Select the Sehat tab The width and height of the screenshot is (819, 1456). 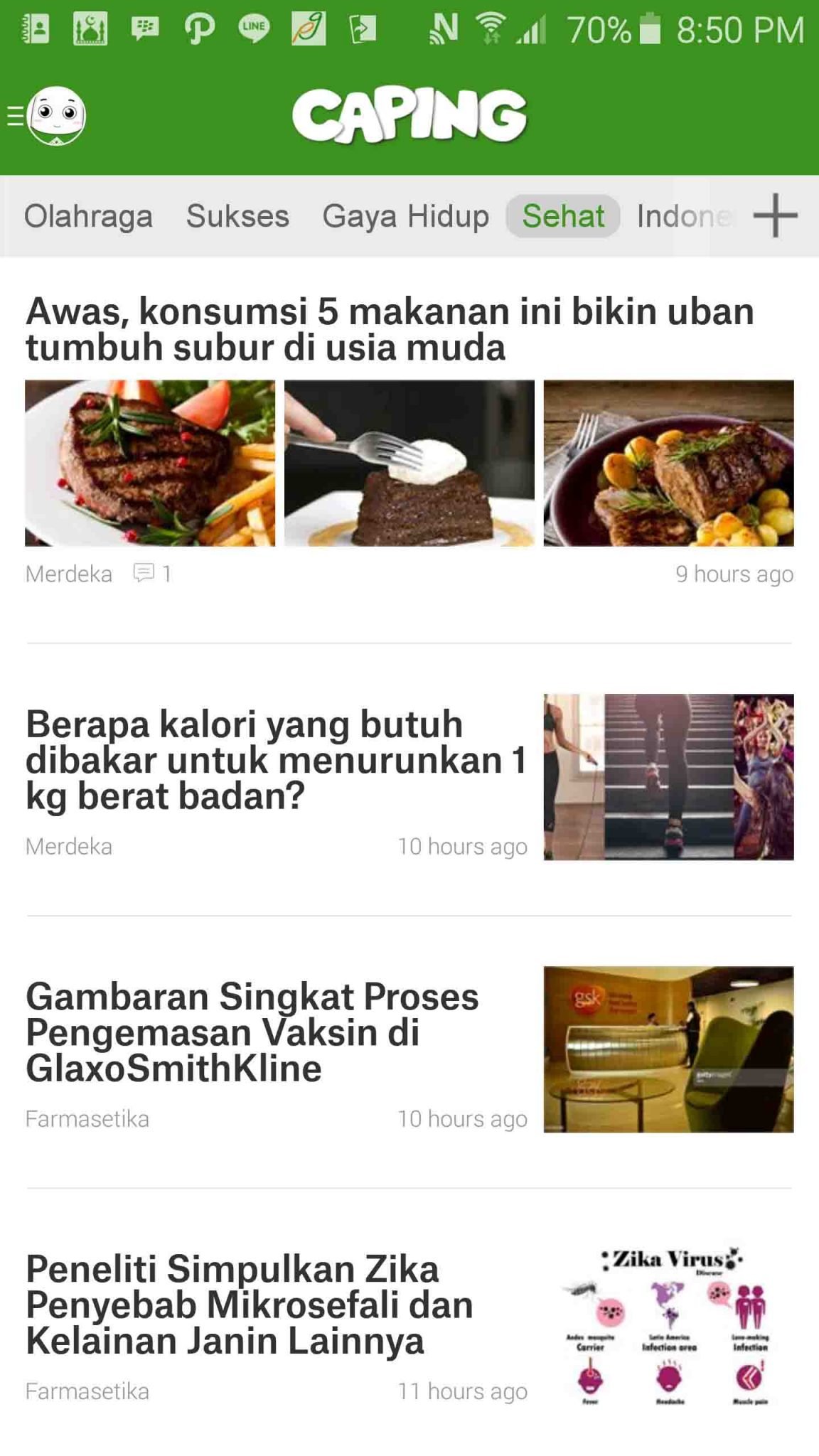click(563, 216)
